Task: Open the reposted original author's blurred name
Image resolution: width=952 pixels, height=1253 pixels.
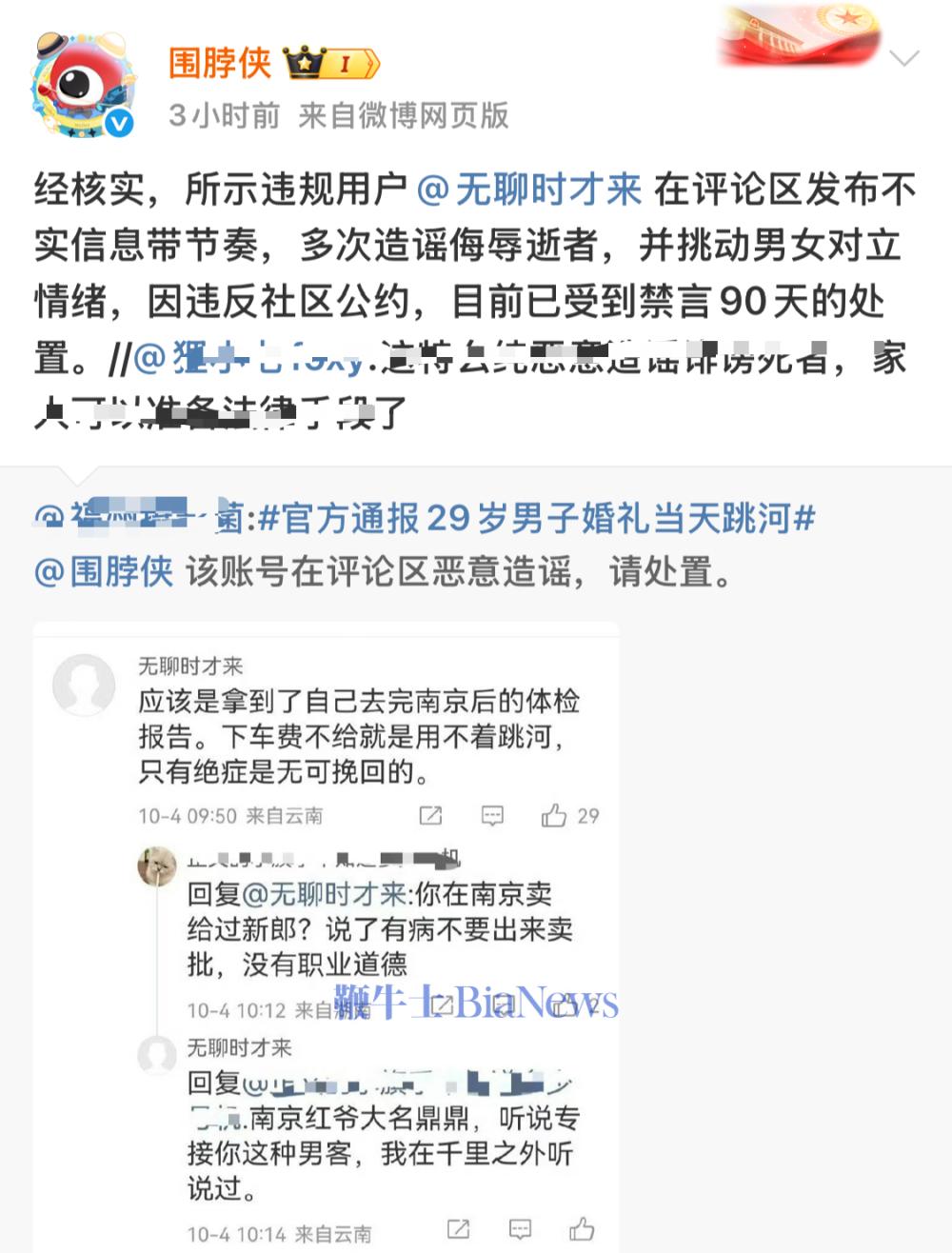Action: tap(138, 517)
